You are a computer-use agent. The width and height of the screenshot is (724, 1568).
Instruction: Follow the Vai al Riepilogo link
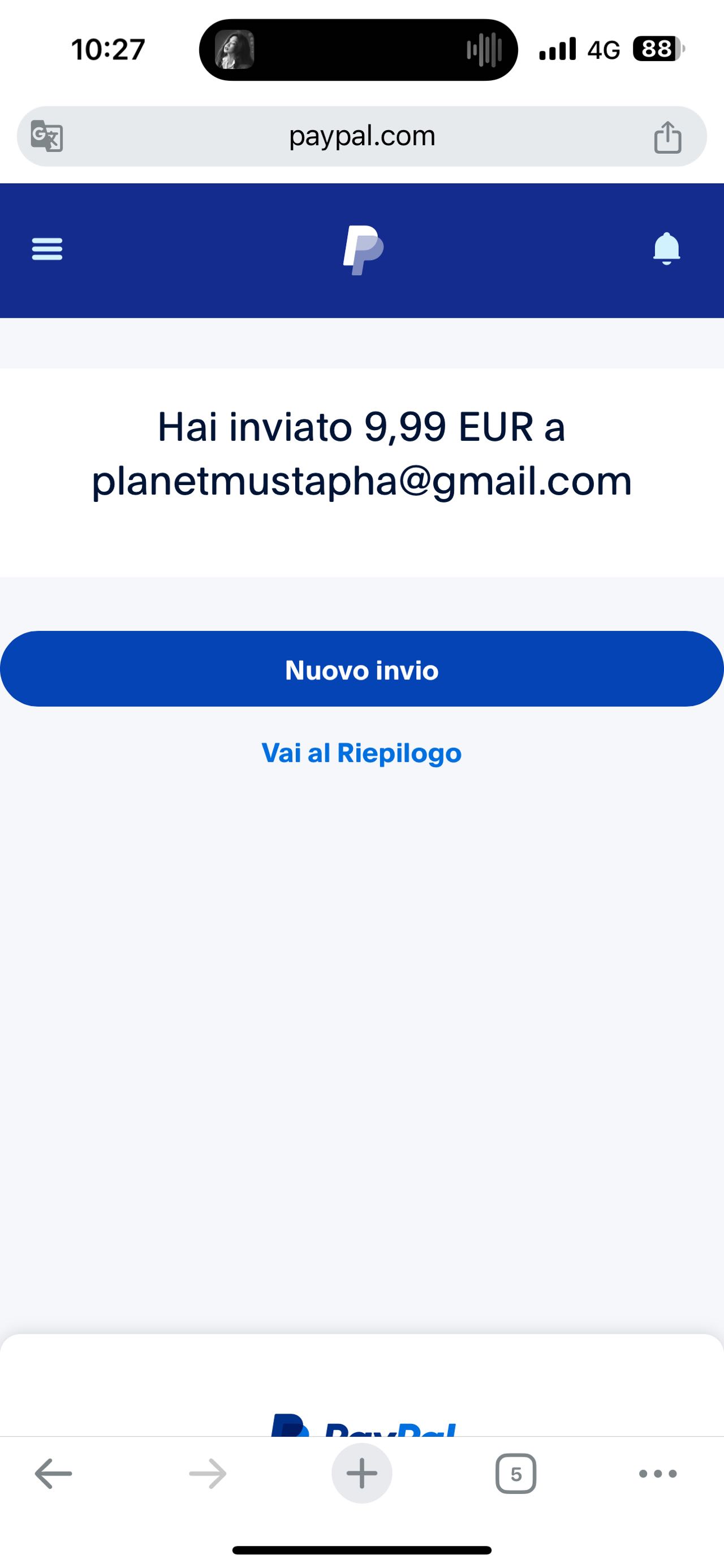pyautogui.click(x=361, y=753)
